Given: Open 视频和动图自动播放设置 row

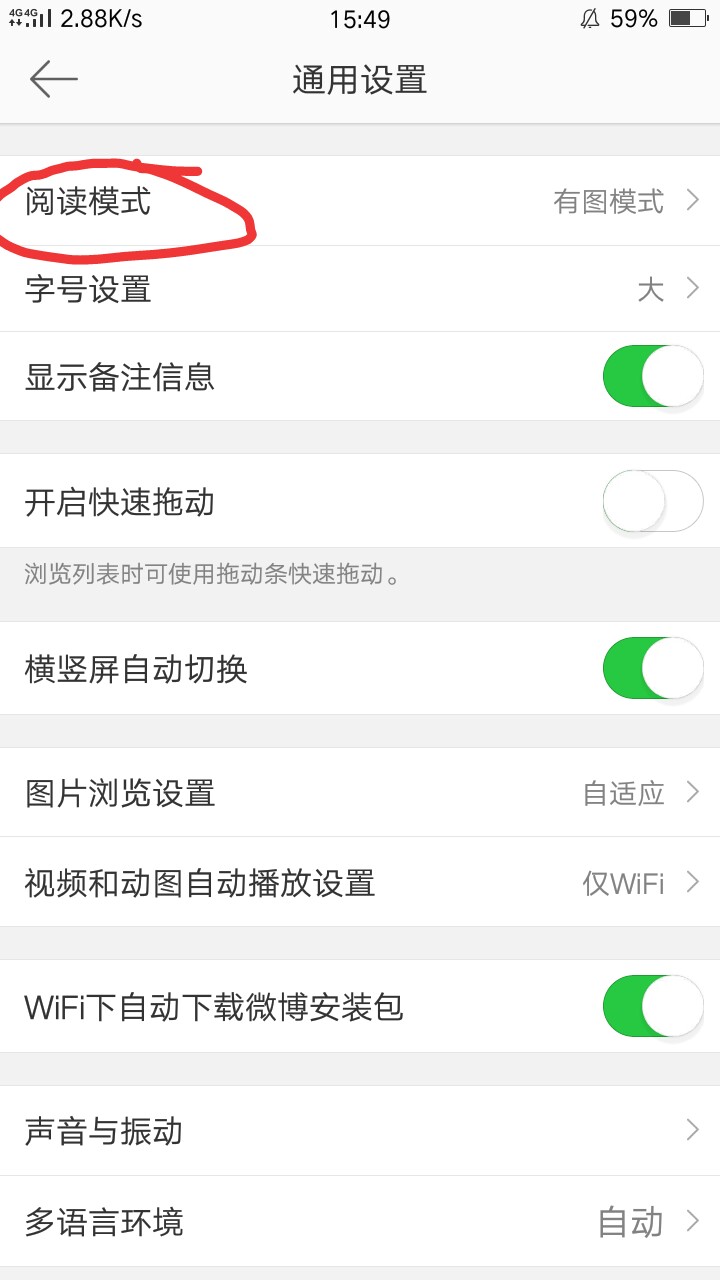Looking at the screenshot, I should 360,883.
